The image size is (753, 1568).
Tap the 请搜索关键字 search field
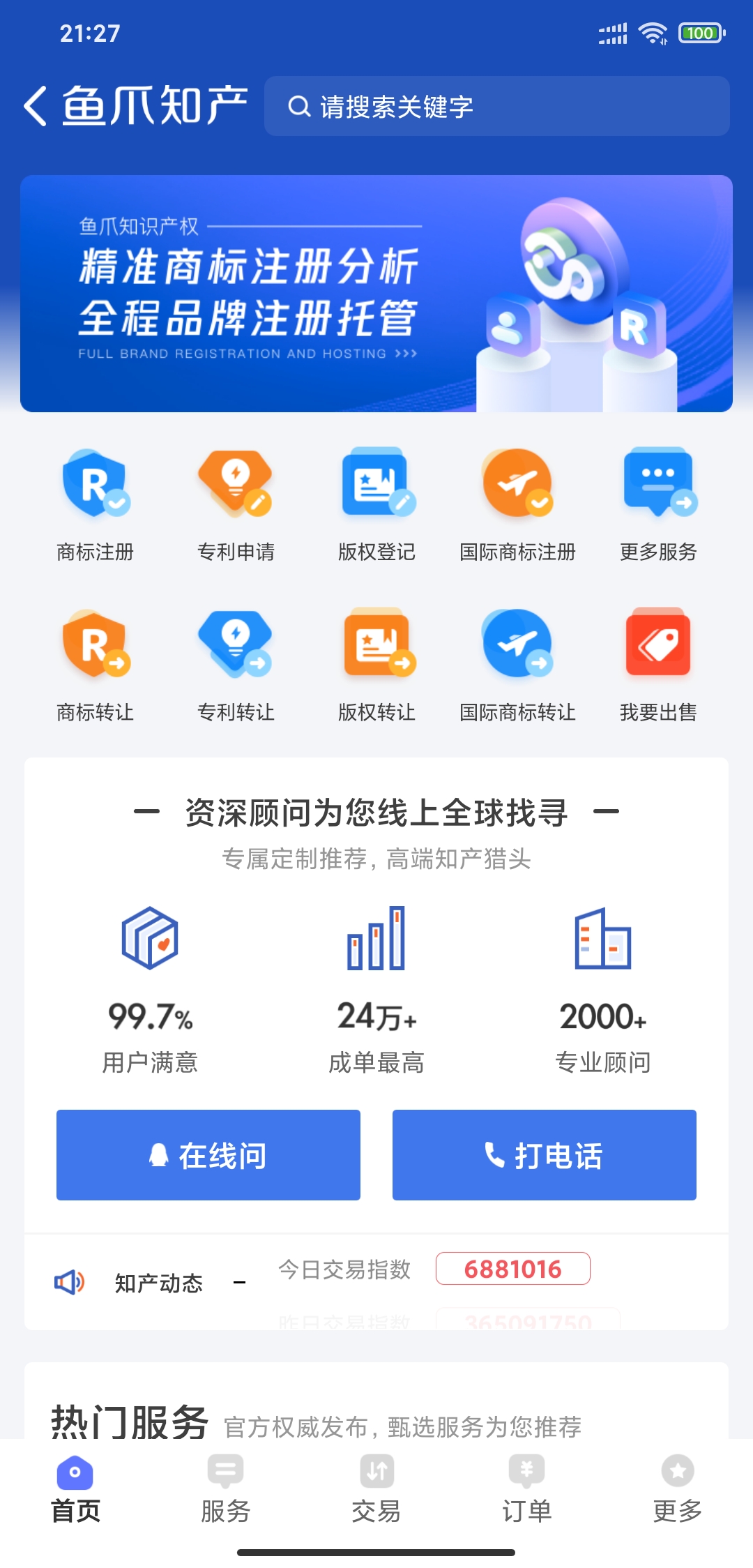click(496, 106)
